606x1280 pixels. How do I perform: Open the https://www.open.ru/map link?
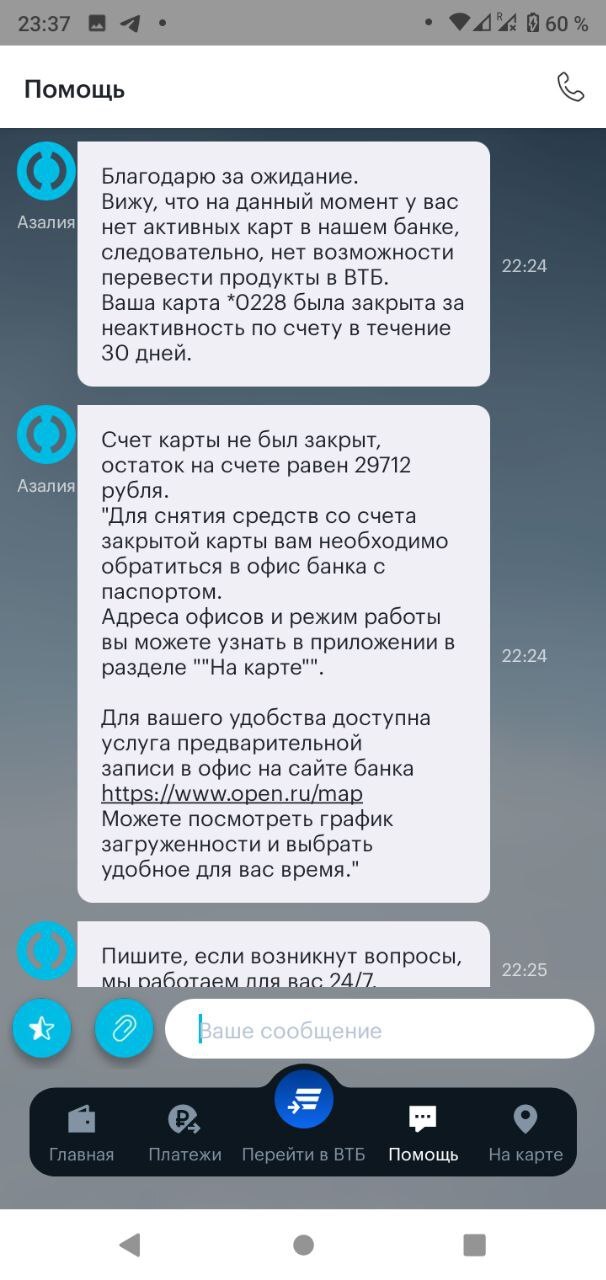pyautogui.click(x=231, y=793)
